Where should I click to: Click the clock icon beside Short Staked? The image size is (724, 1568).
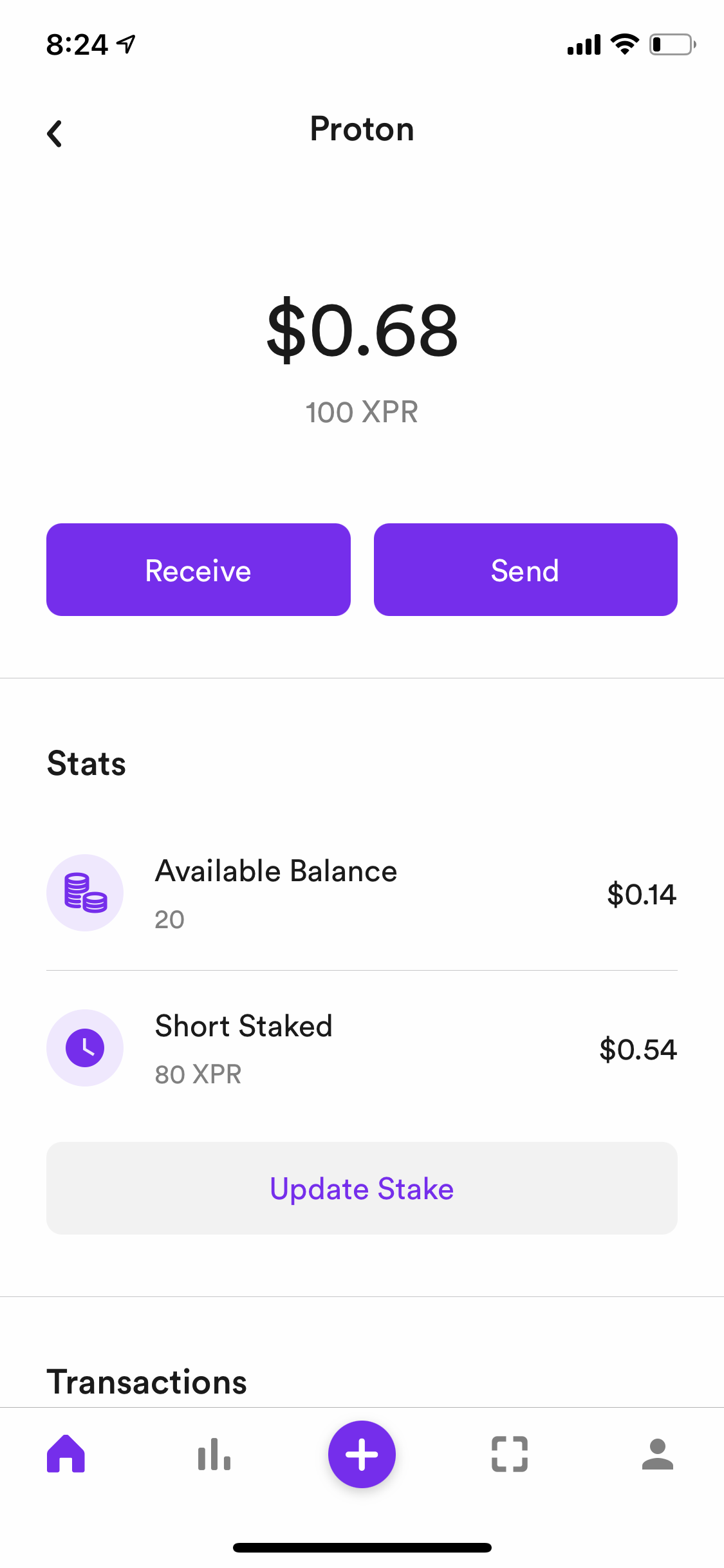(84, 1047)
